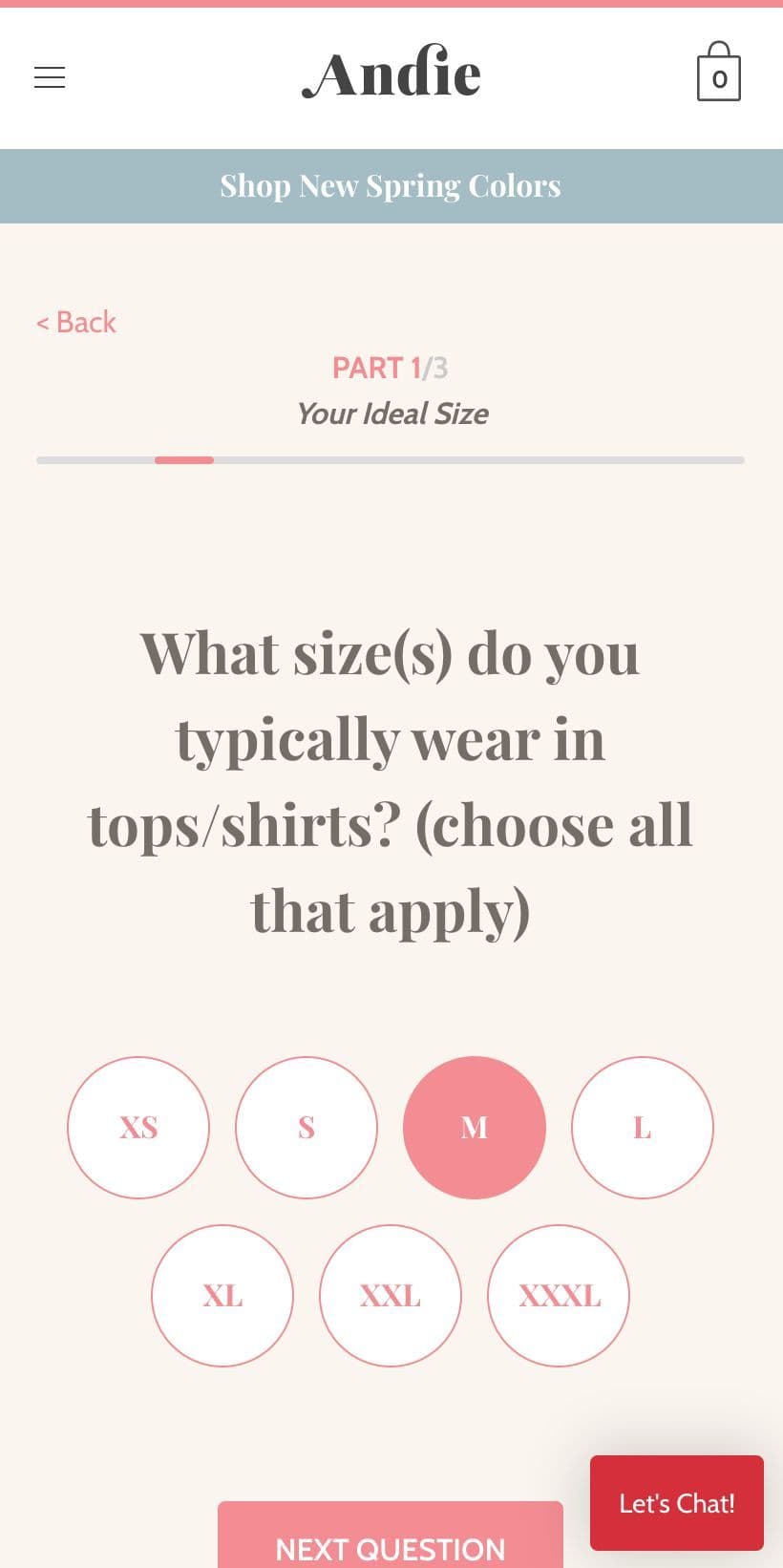Continue with the Next Question button

pyautogui.click(x=391, y=1536)
